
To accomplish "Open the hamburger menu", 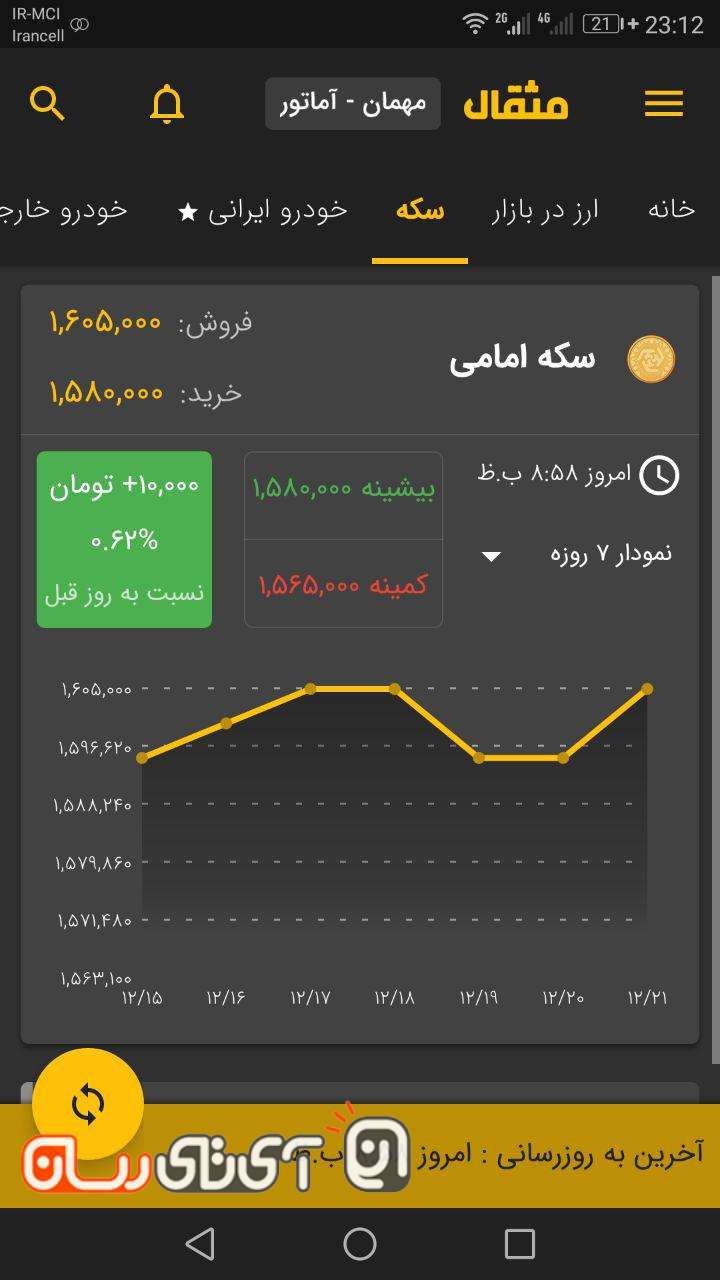I will pos(663,104).
